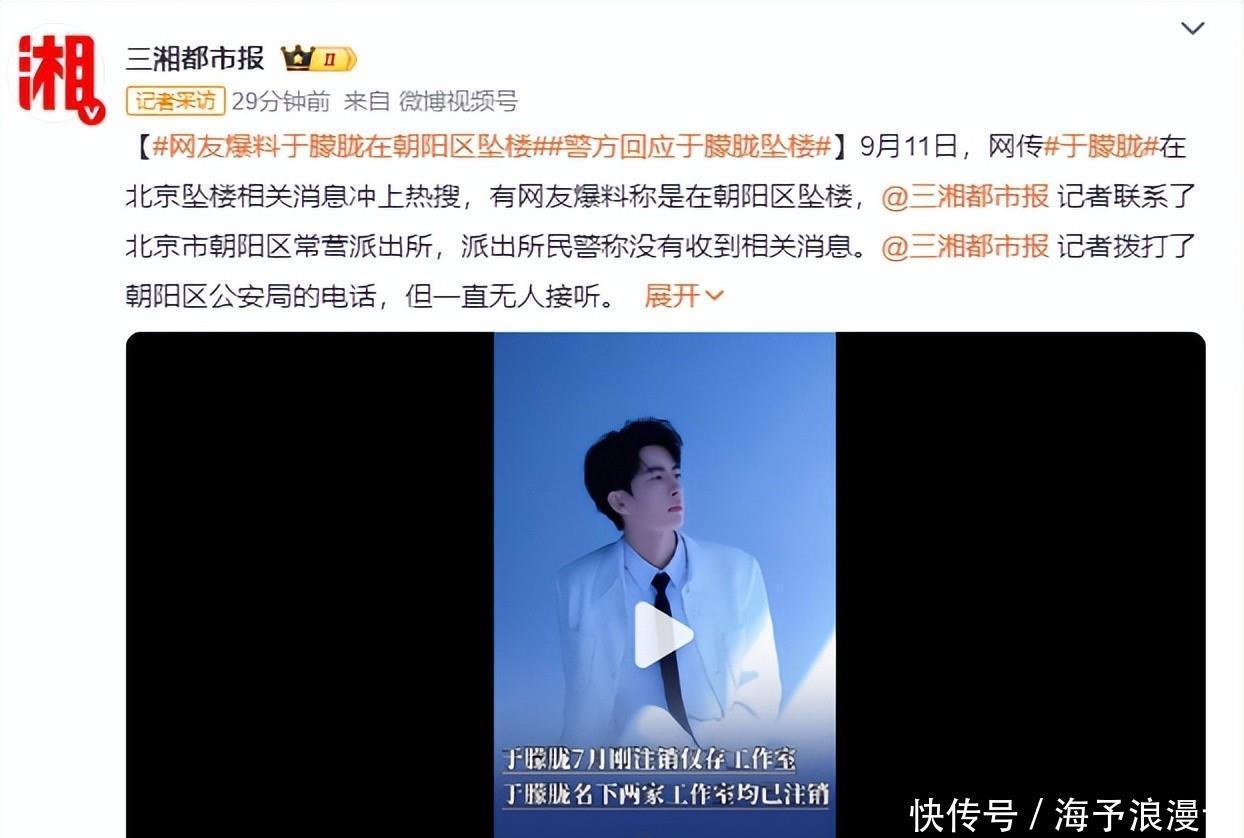Open the 记者采访 tag
The width and height of the screenshot is (1244, 838).
pos(175,101)
